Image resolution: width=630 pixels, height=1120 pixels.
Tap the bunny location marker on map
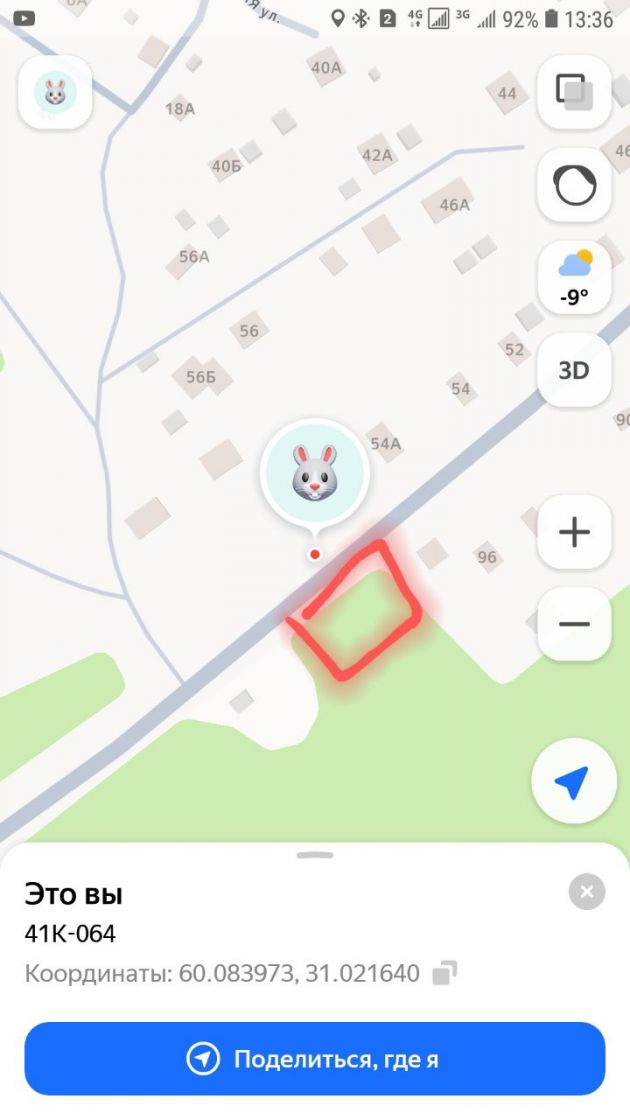315,473
